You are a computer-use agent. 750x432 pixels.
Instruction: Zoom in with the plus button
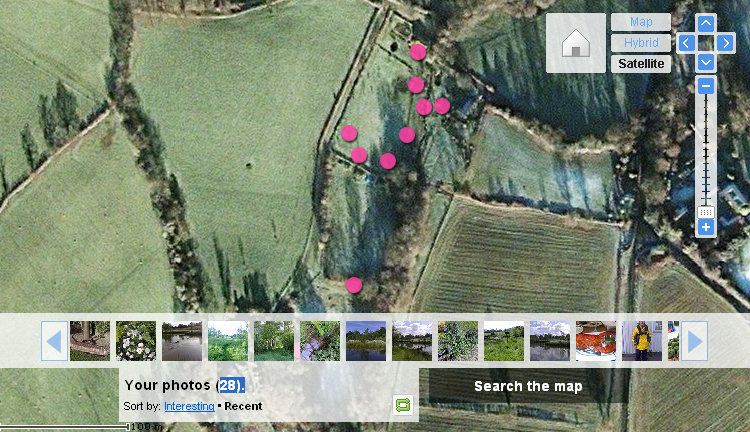pyautogui.click(x=706, y=228)
